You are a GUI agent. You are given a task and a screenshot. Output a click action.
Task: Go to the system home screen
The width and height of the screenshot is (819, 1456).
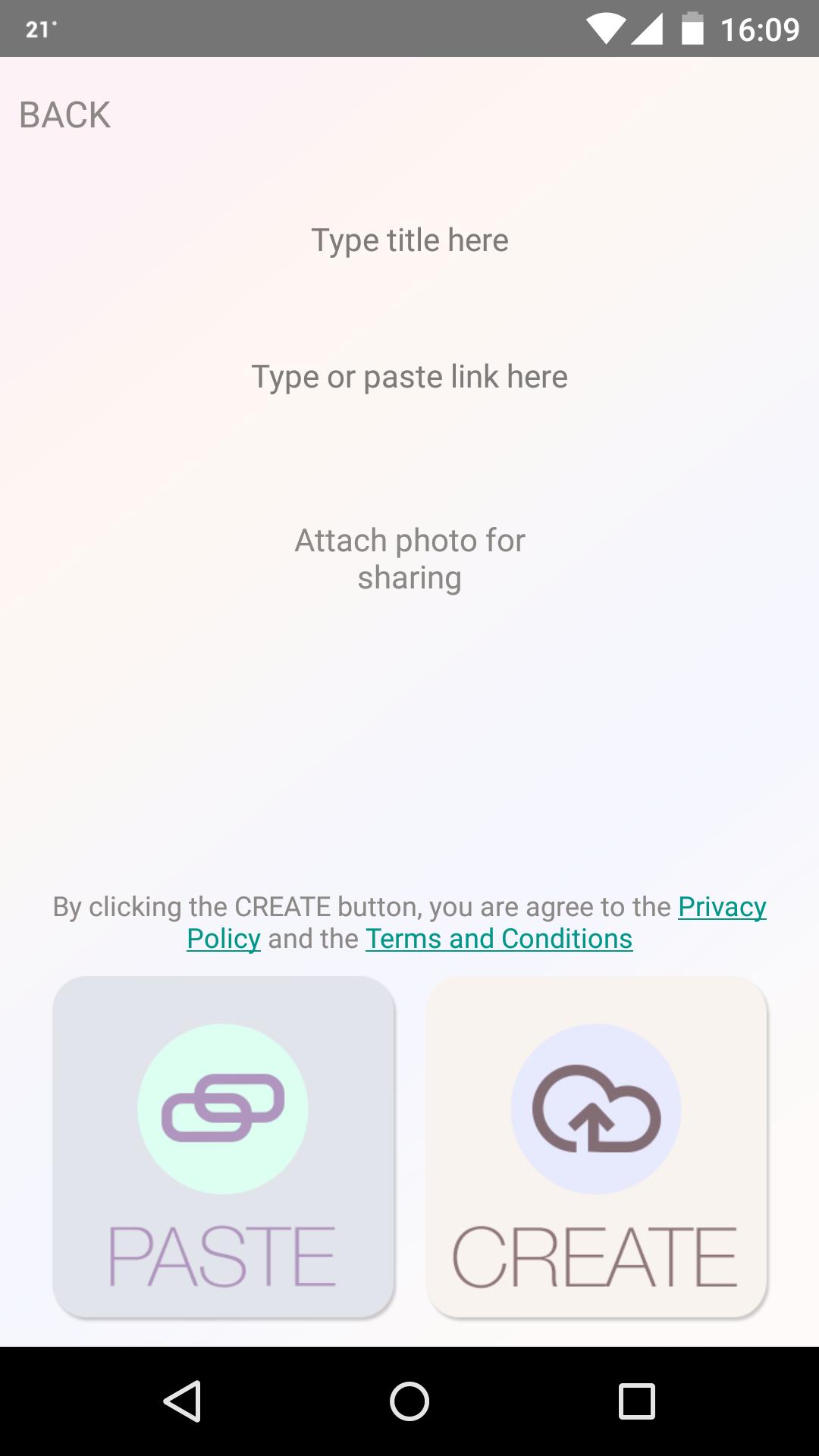tap(409, 1401)
